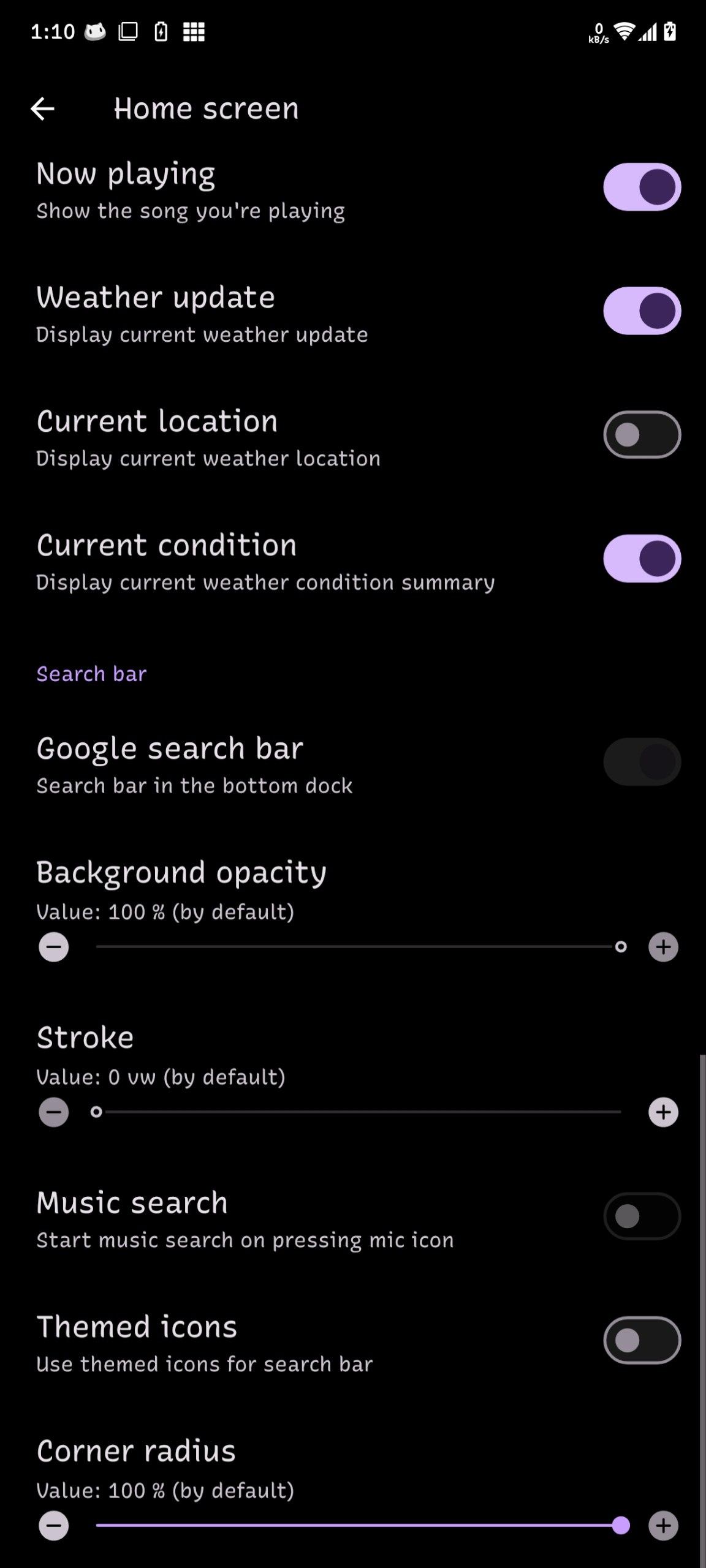
Task: Decrease Corner radius using the minus button
Action: point(54,1525)
